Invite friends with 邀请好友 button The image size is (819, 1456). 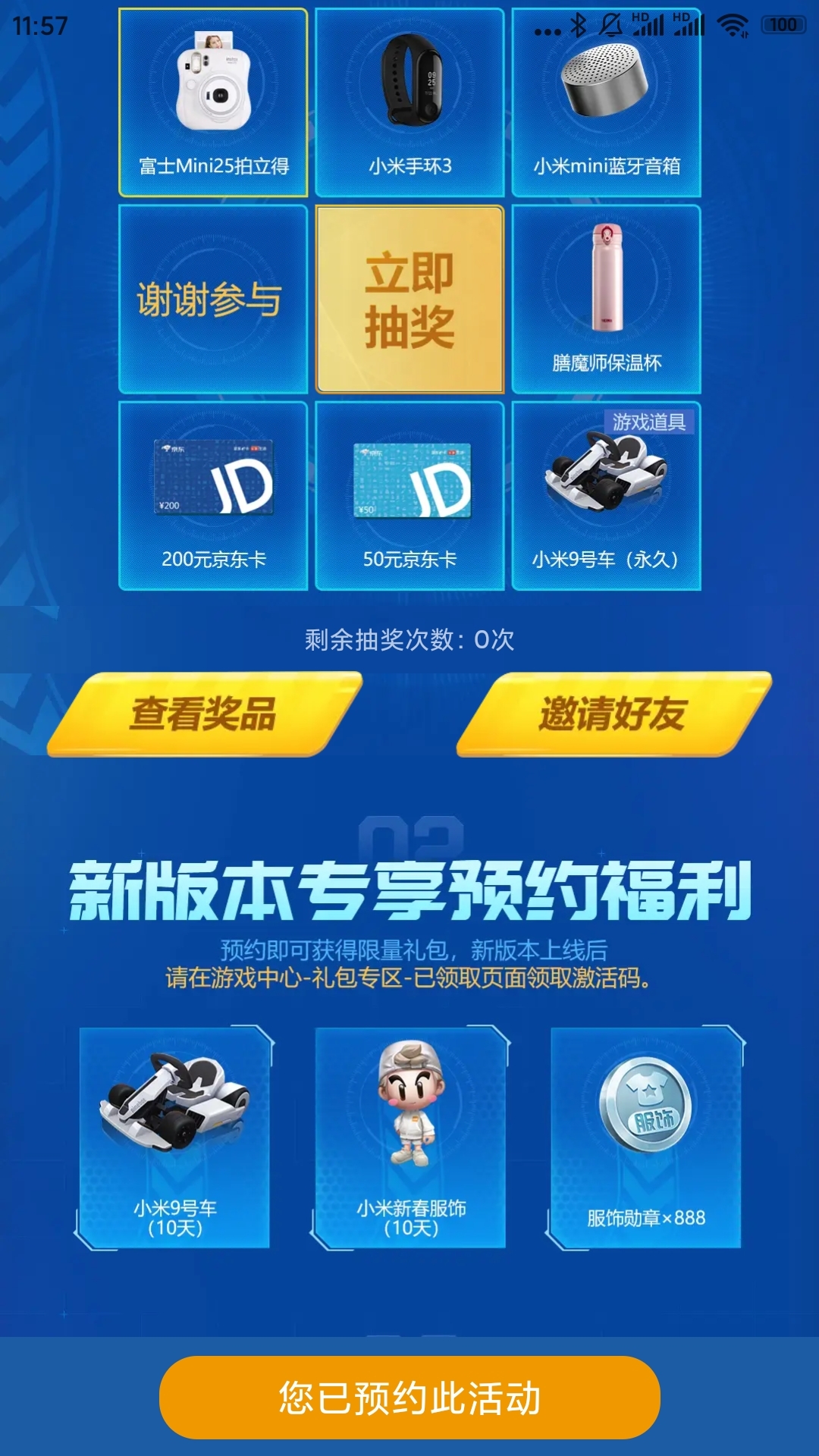point(614,714)
